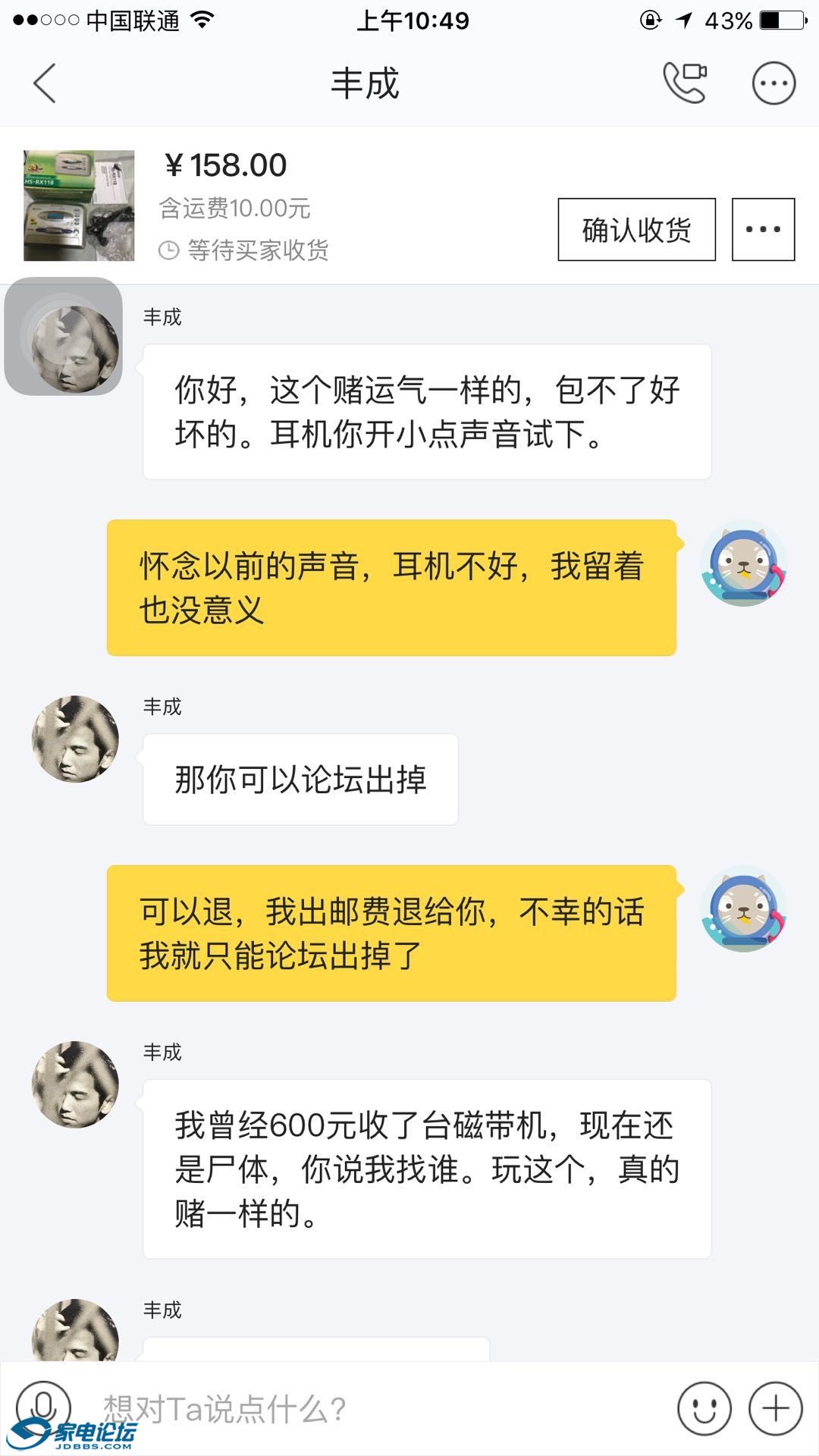Start a voice or video call
819x1456 pixels.
(x=685, y=83)
